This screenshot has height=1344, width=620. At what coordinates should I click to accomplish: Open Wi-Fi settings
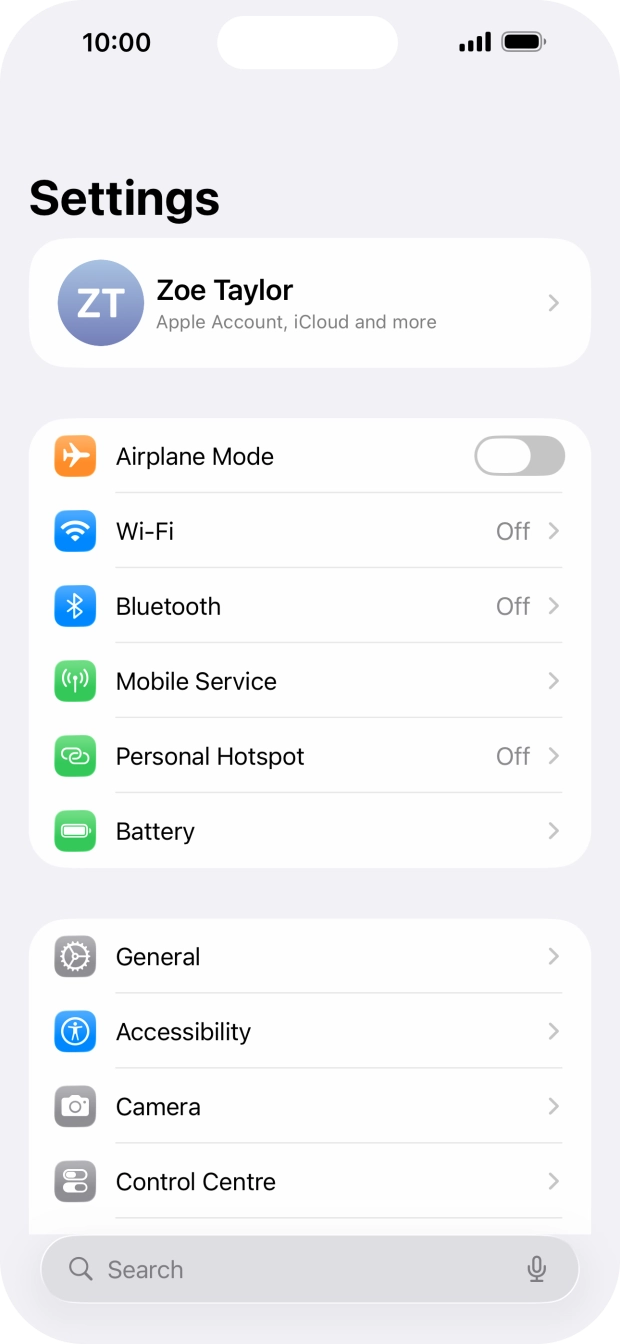[310, 531]
